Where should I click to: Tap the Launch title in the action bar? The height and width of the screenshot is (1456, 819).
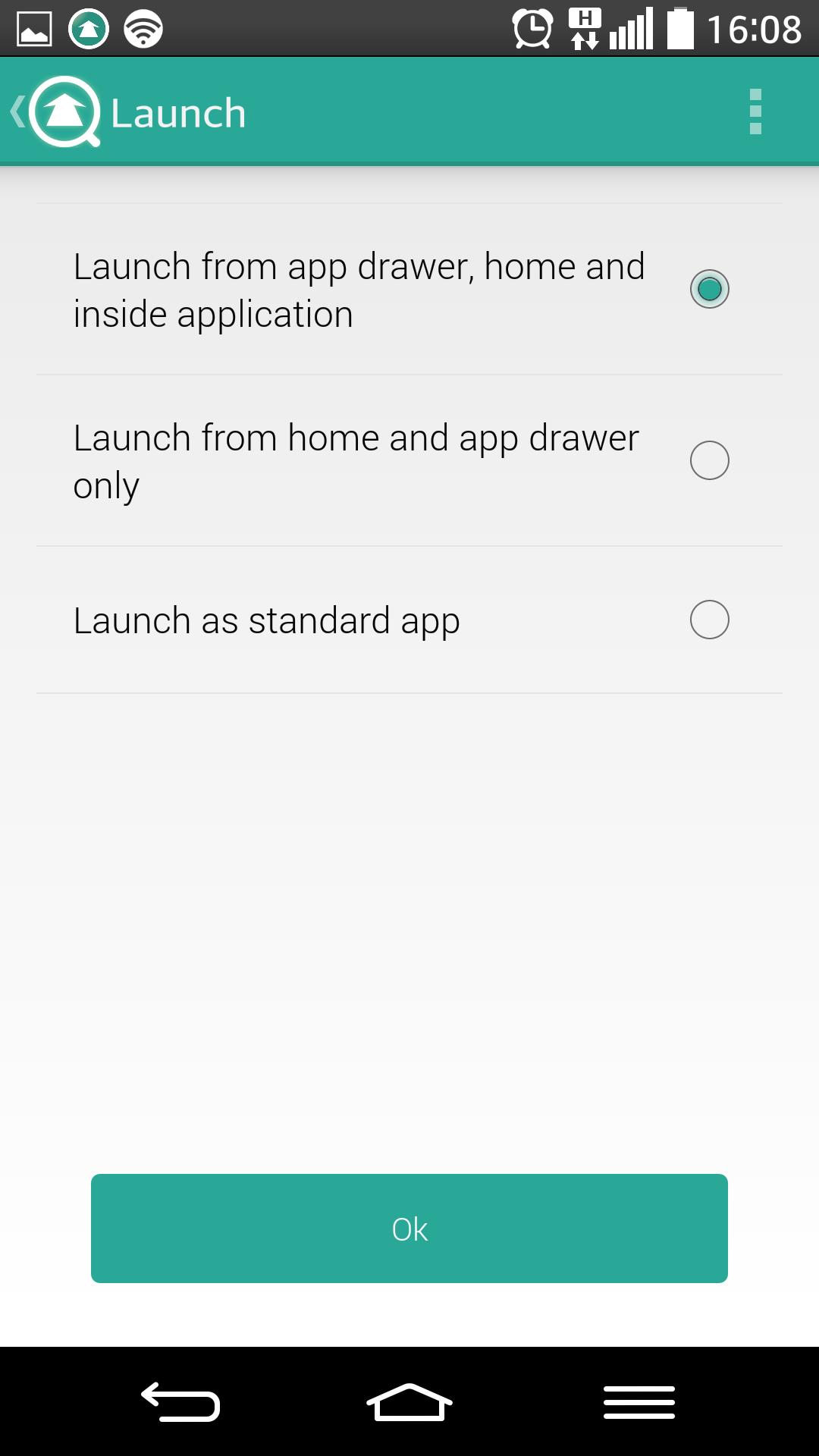(x=177, y=112)
